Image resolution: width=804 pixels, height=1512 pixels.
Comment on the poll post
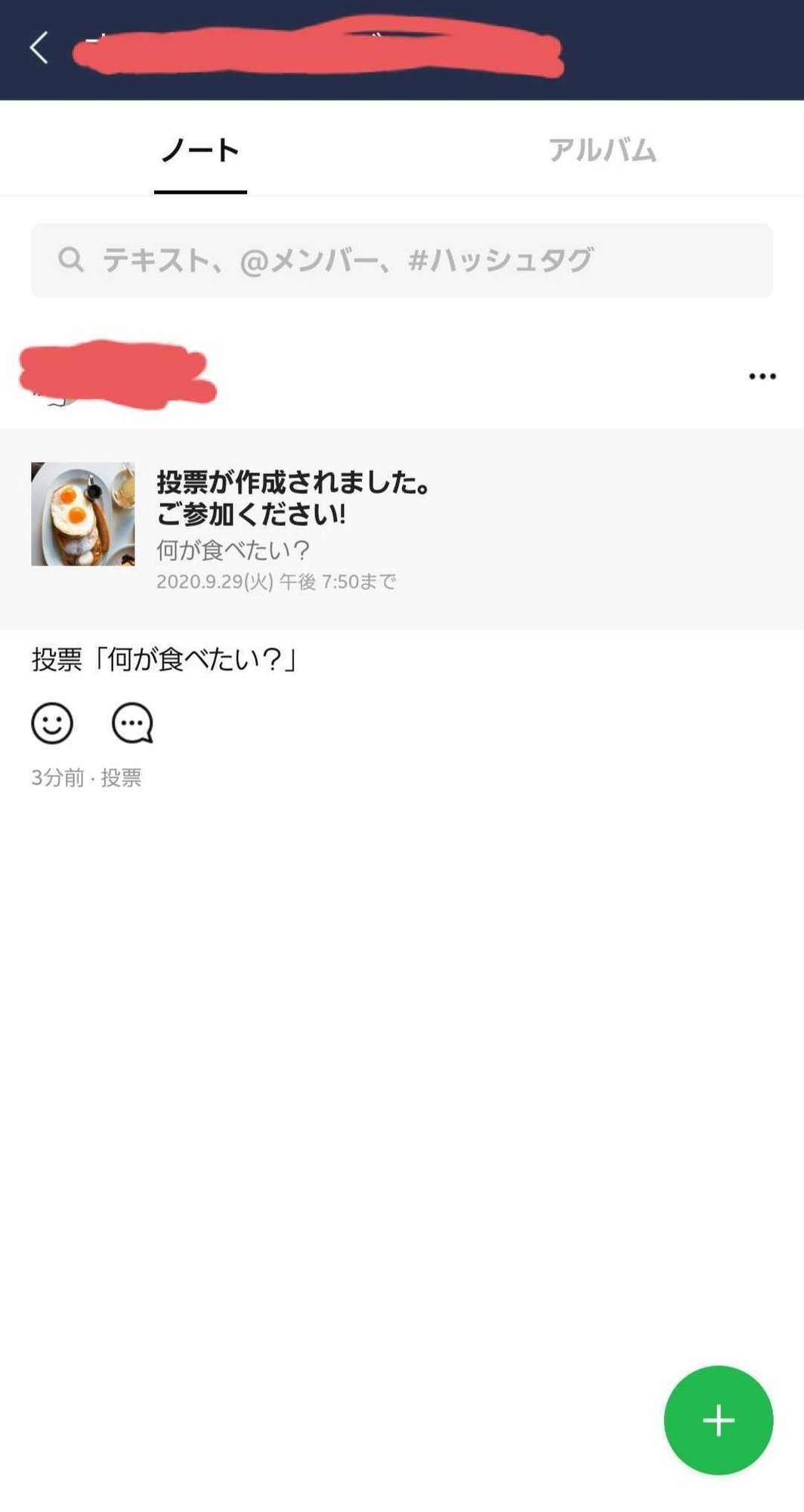[x=132, y=723]
